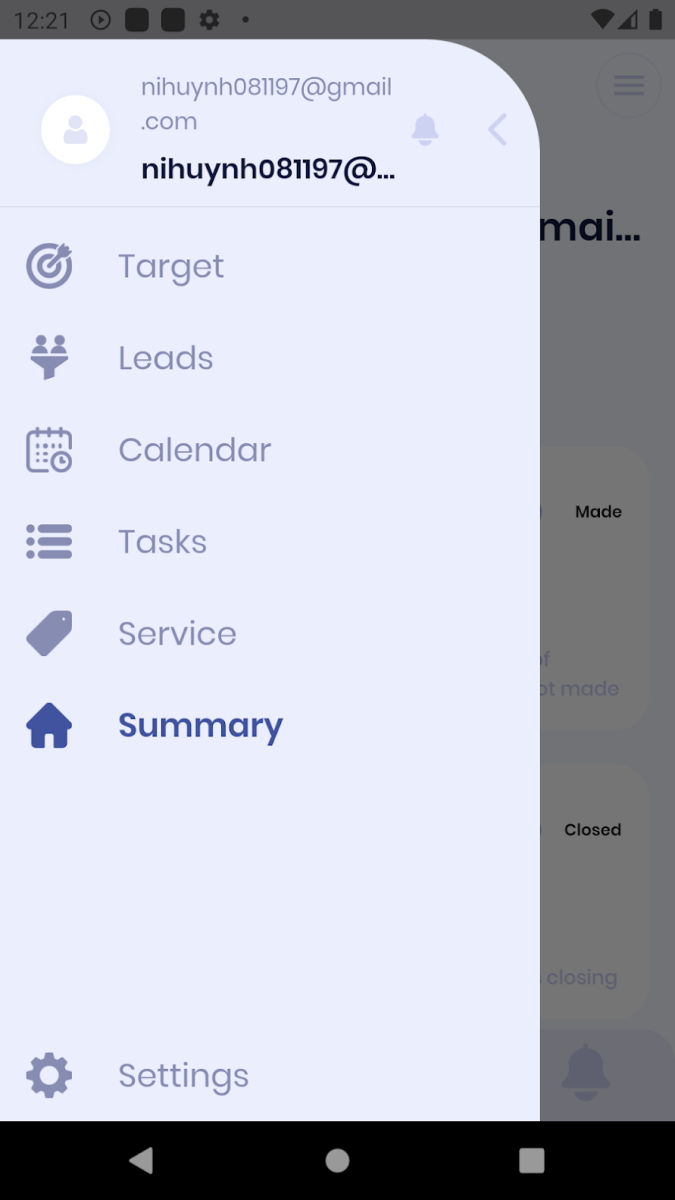675x1200 pixels.
Task: Open the Calendar section
Action: (x=194, y=450)
